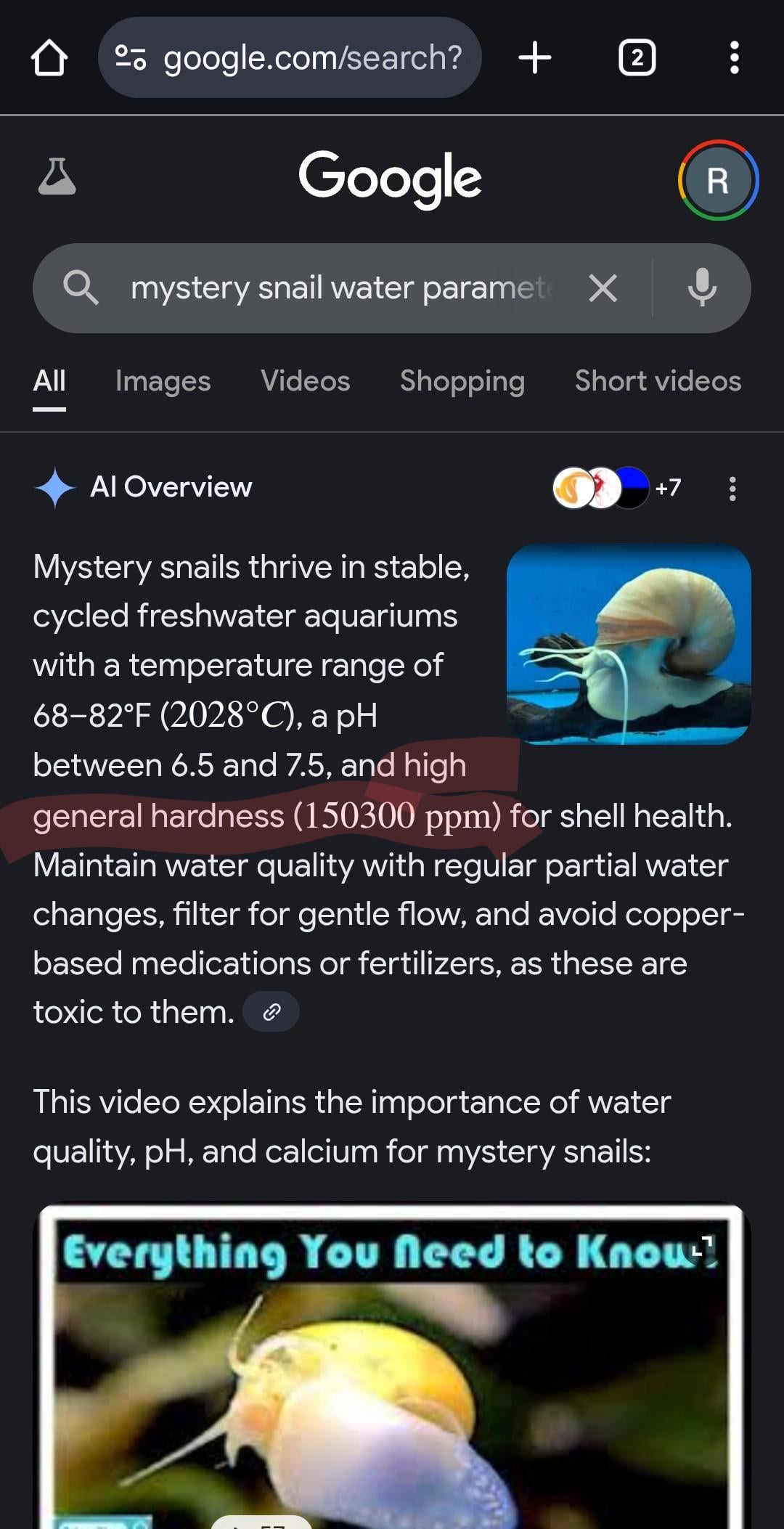Screen dimensions: 784x1529
Task: Switch to the Short videos tab
Action: (658, 381)
